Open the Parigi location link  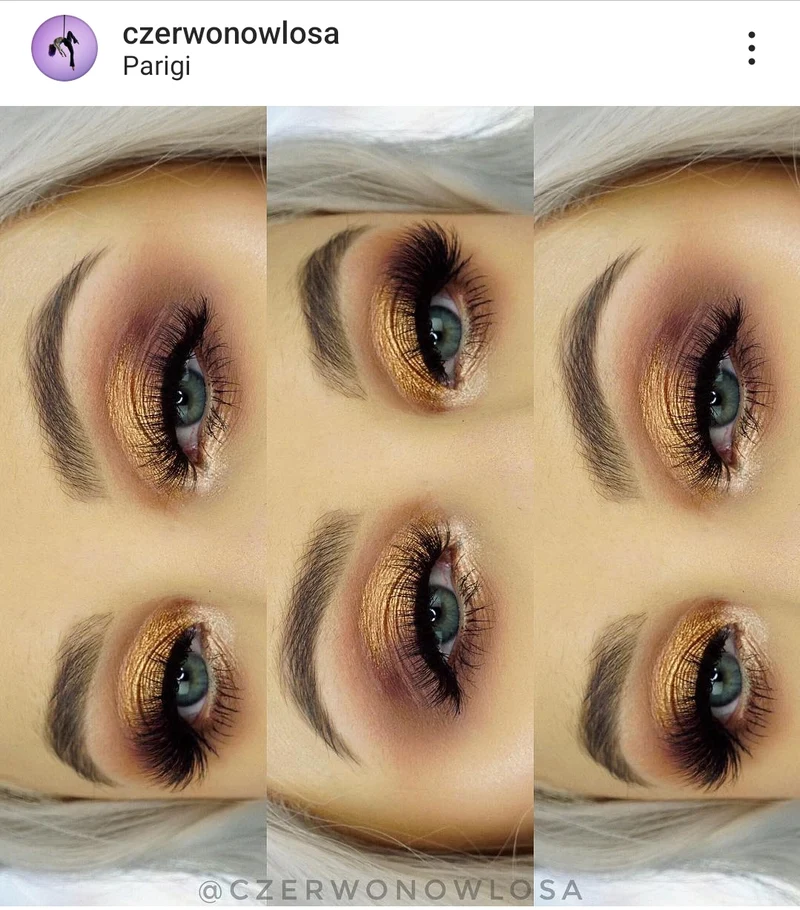click(156, 66)
